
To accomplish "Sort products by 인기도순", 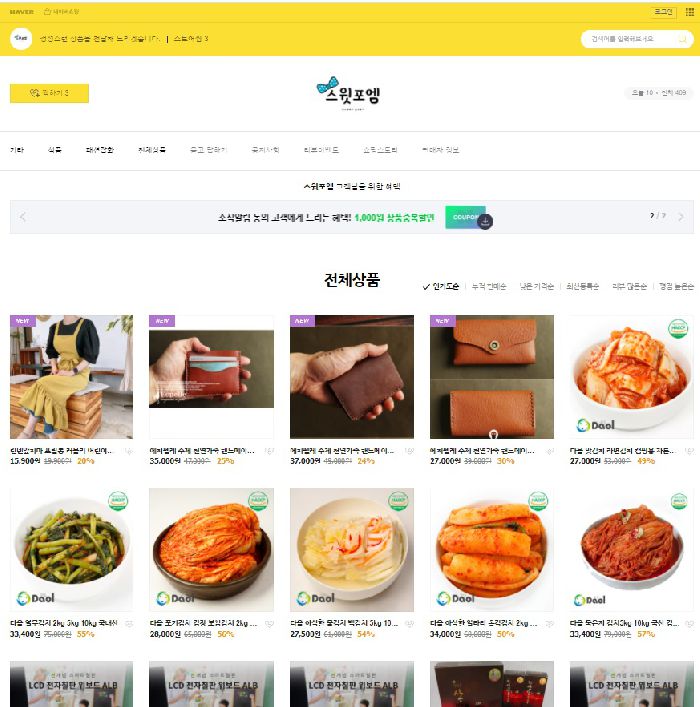I will [444, 286].
